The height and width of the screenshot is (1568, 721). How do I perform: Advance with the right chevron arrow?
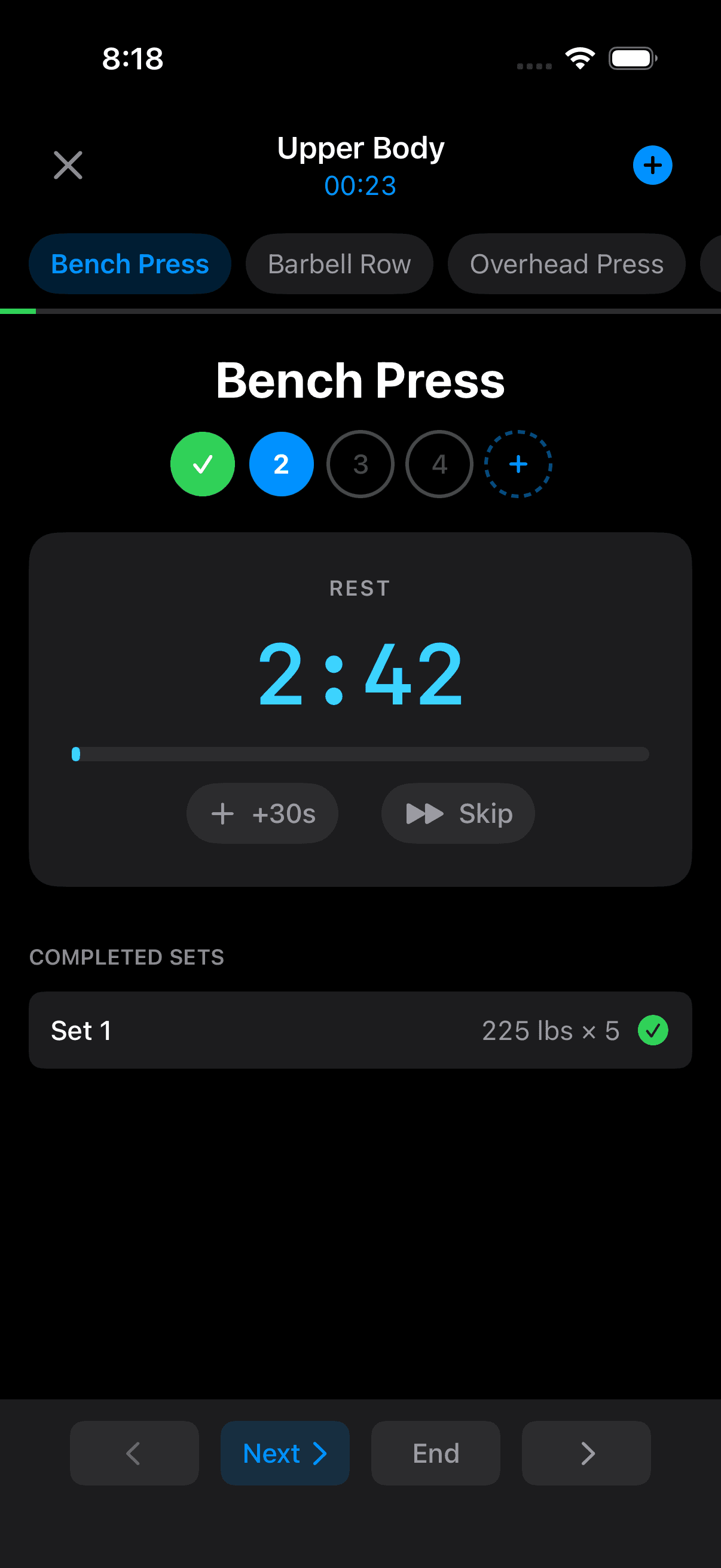[586, 1453]
